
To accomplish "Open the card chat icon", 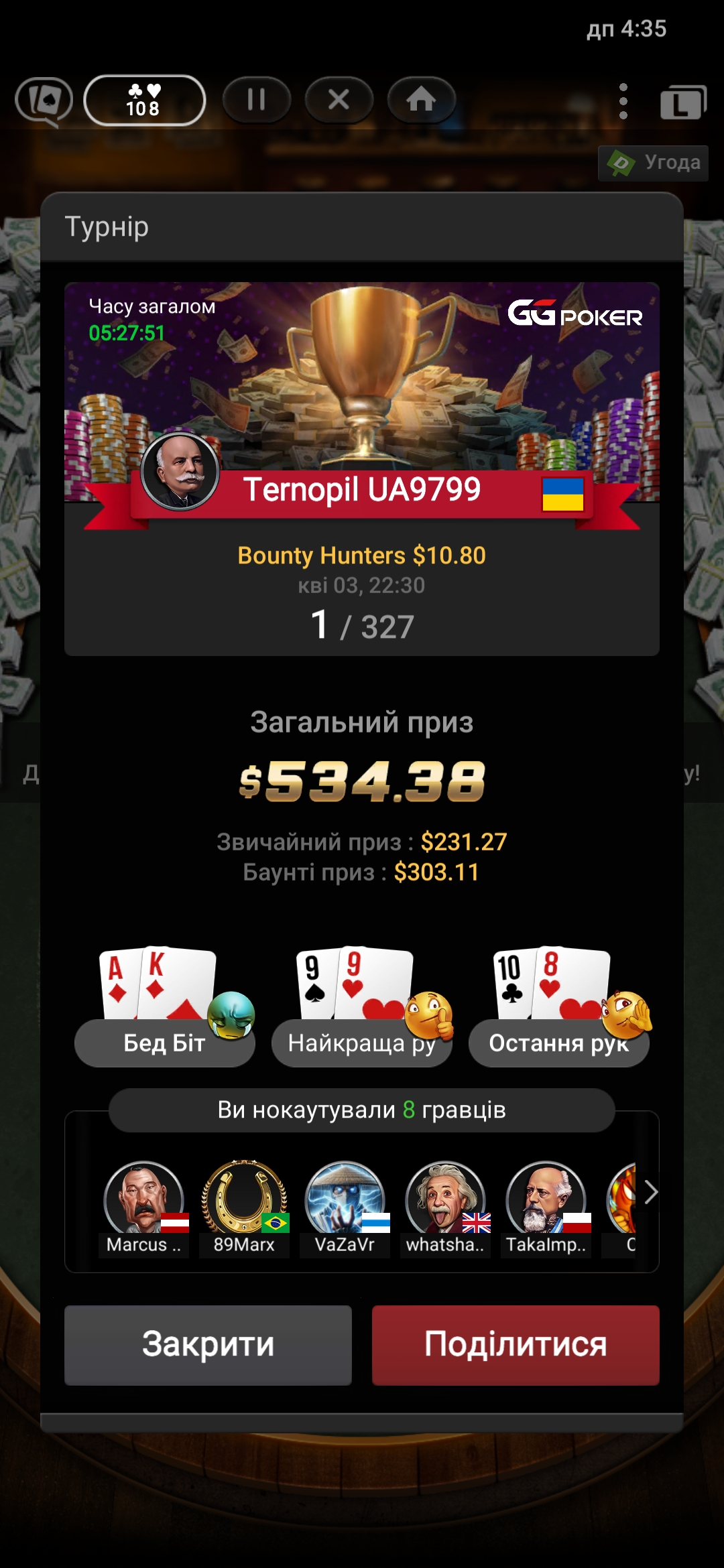I will [44, 101].
